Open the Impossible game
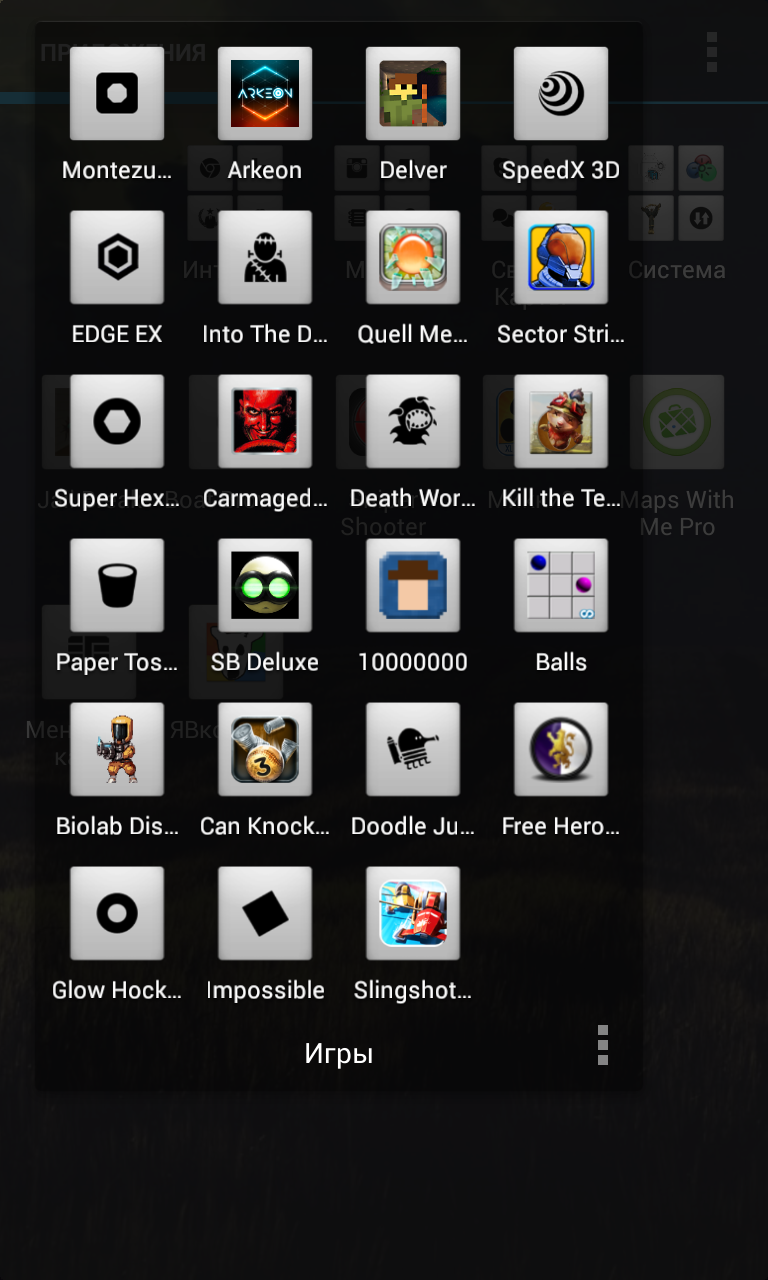 [x=265, y=914]
